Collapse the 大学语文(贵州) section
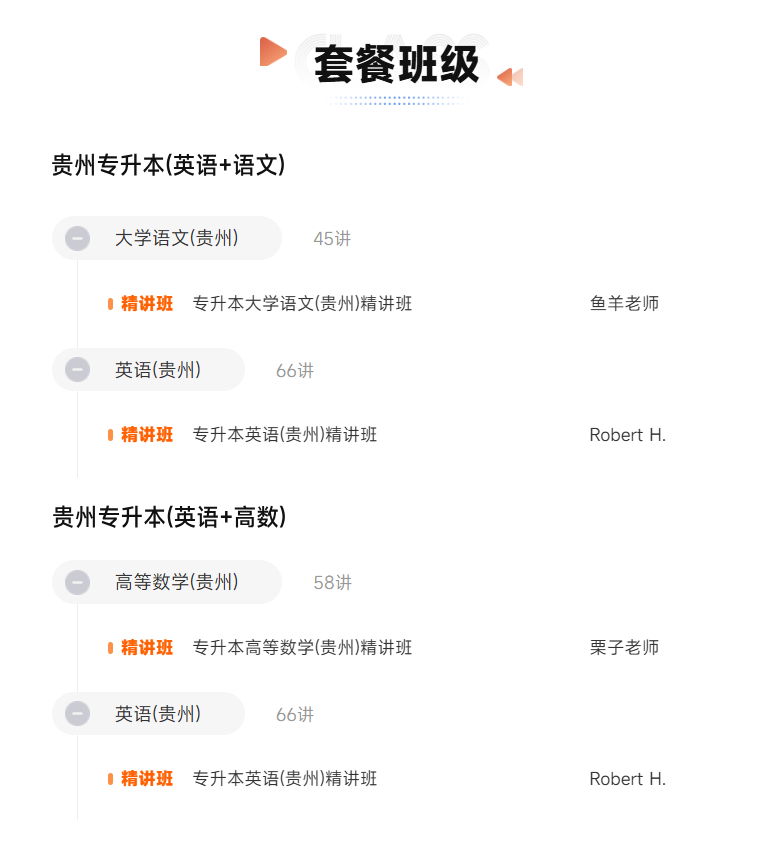Screen dimensions: 780x850 tap(78, 239)
